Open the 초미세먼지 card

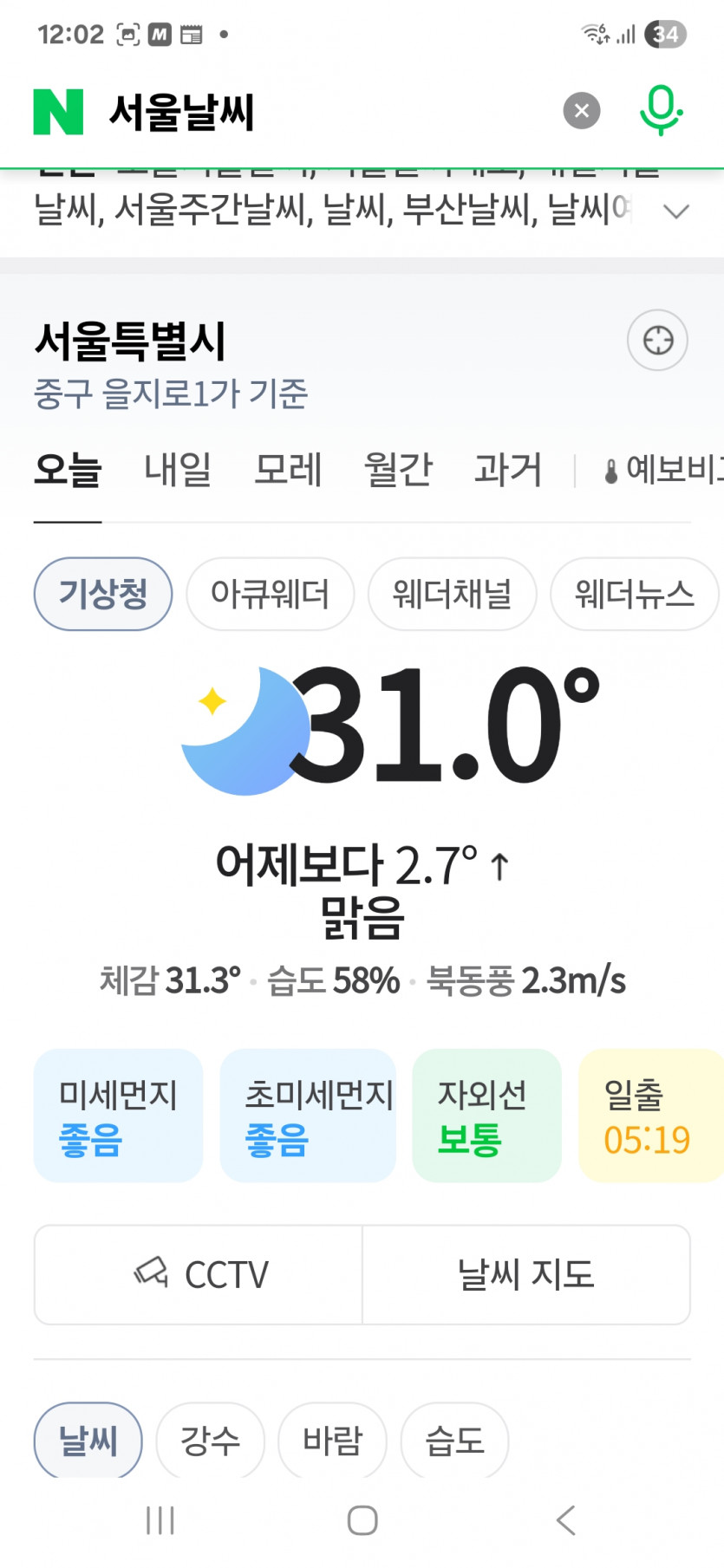[308, 1116]
